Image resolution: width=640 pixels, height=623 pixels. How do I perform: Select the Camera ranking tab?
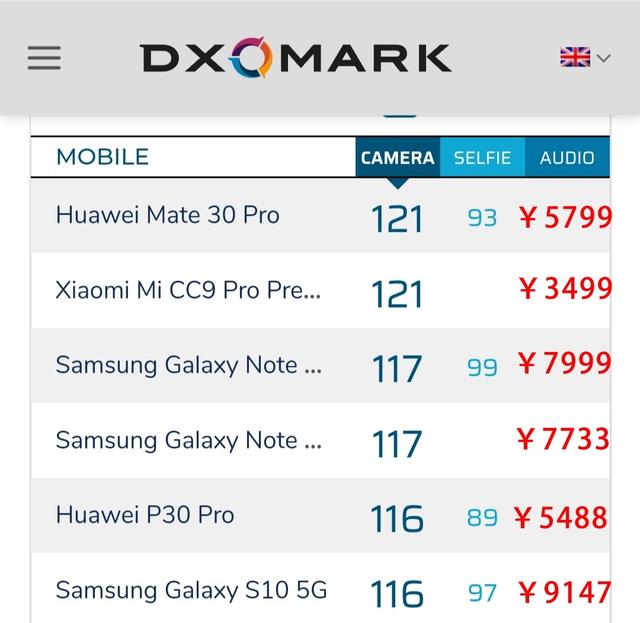pos(397,158)
